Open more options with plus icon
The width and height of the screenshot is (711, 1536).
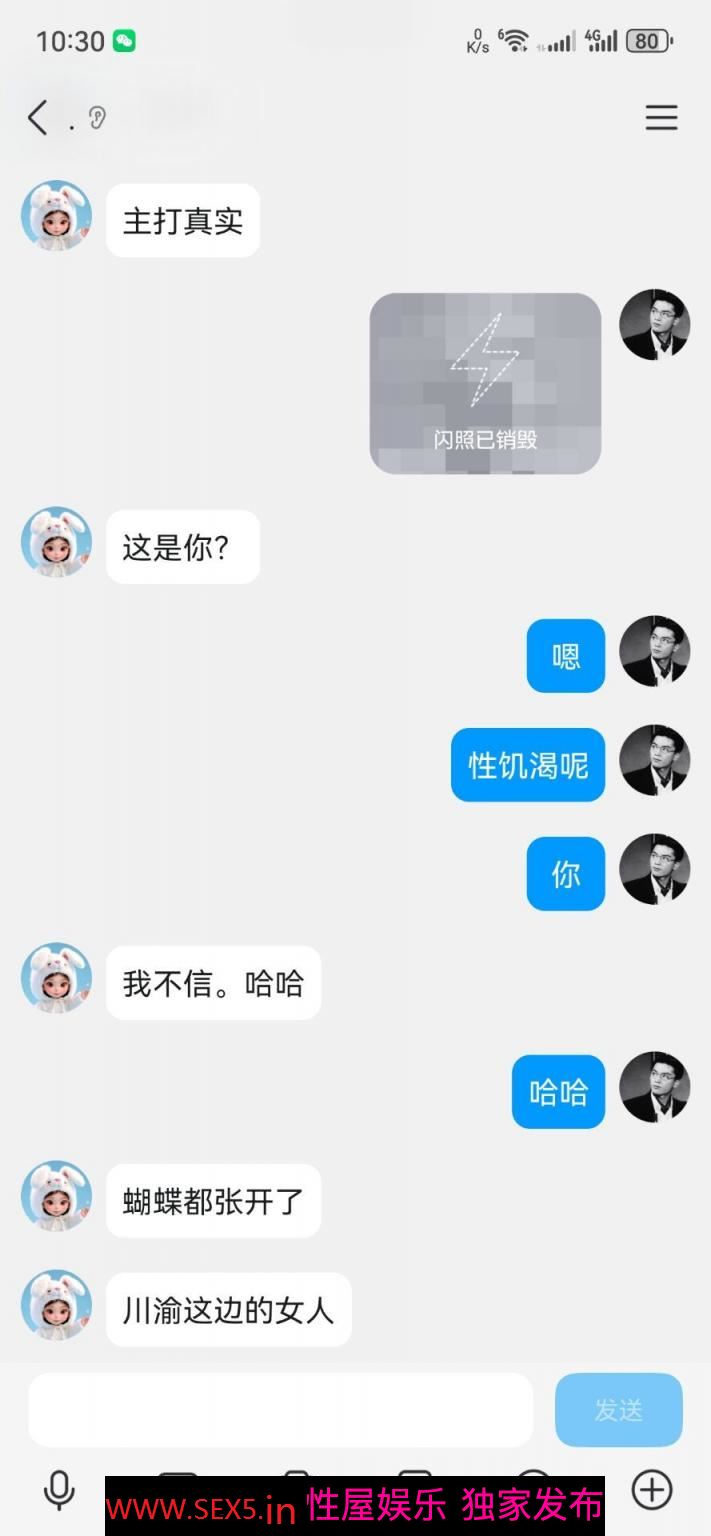click(652, 1489)
